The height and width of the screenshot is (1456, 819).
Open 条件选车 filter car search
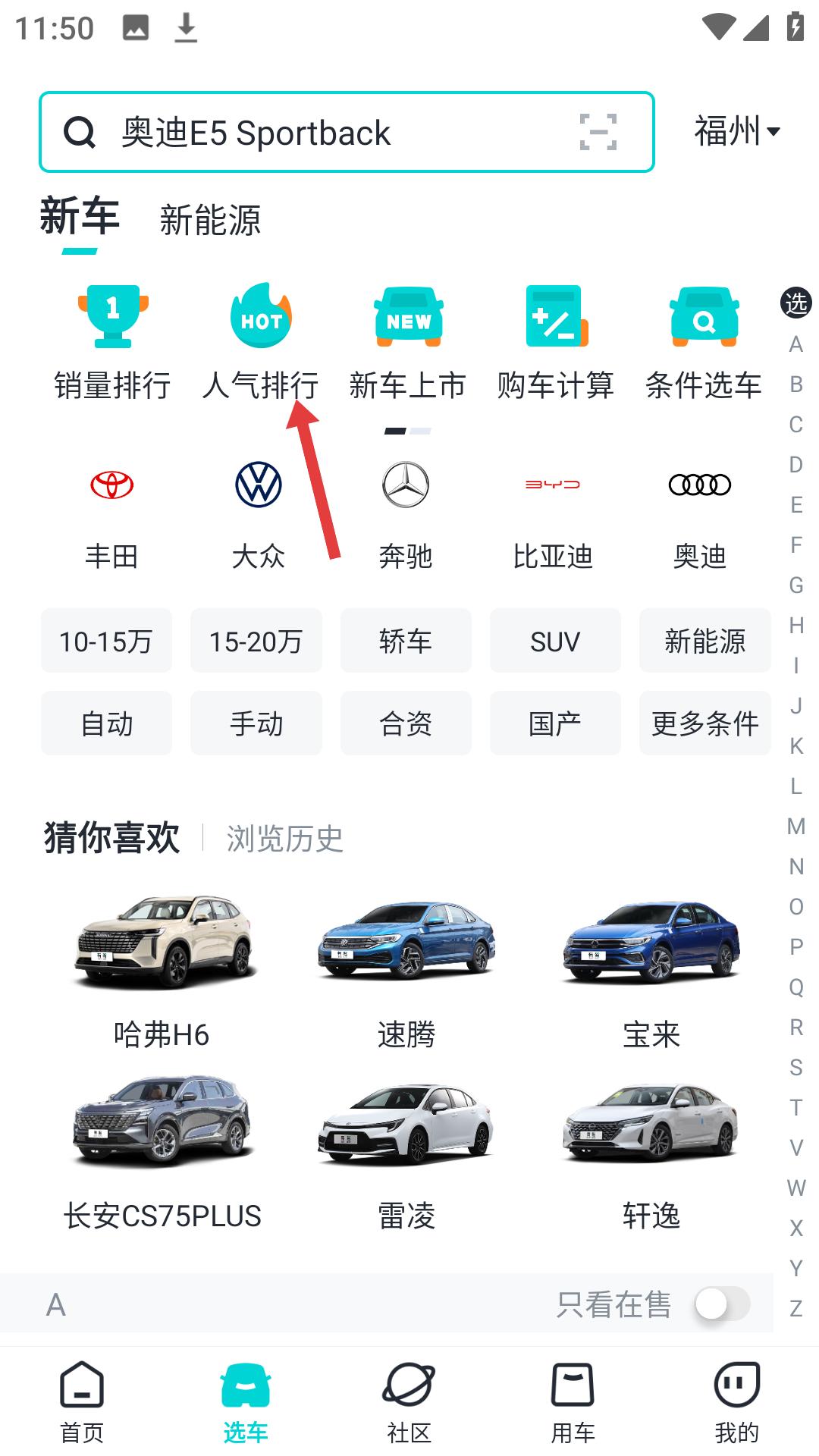[x=703, y=341]
